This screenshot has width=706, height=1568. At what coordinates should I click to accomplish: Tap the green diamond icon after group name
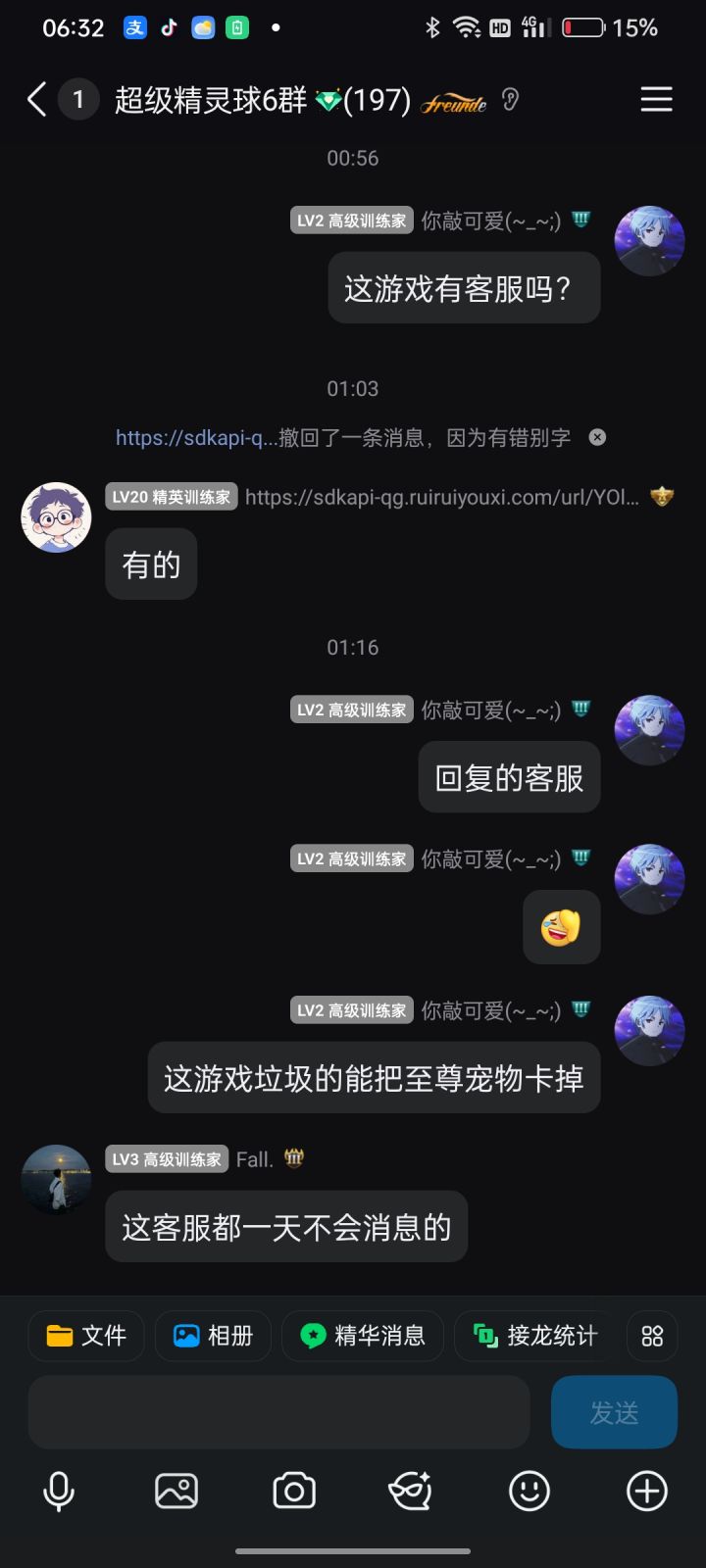(328, 98)
